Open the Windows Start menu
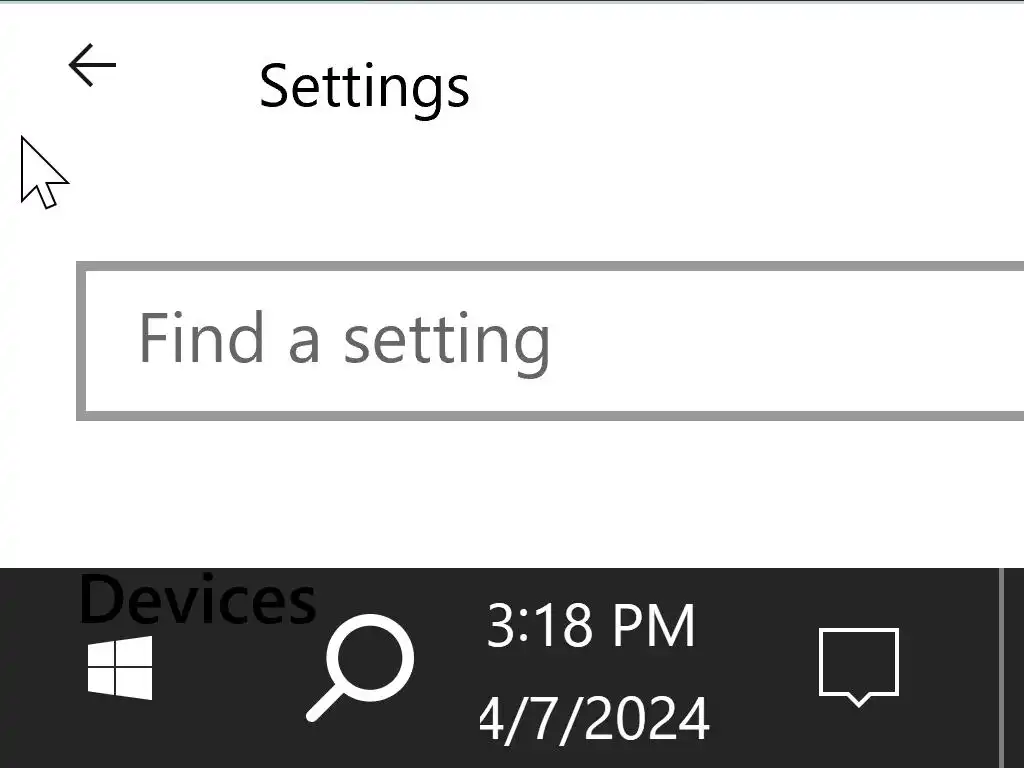1024x768 pixels. tap(120, 668)
